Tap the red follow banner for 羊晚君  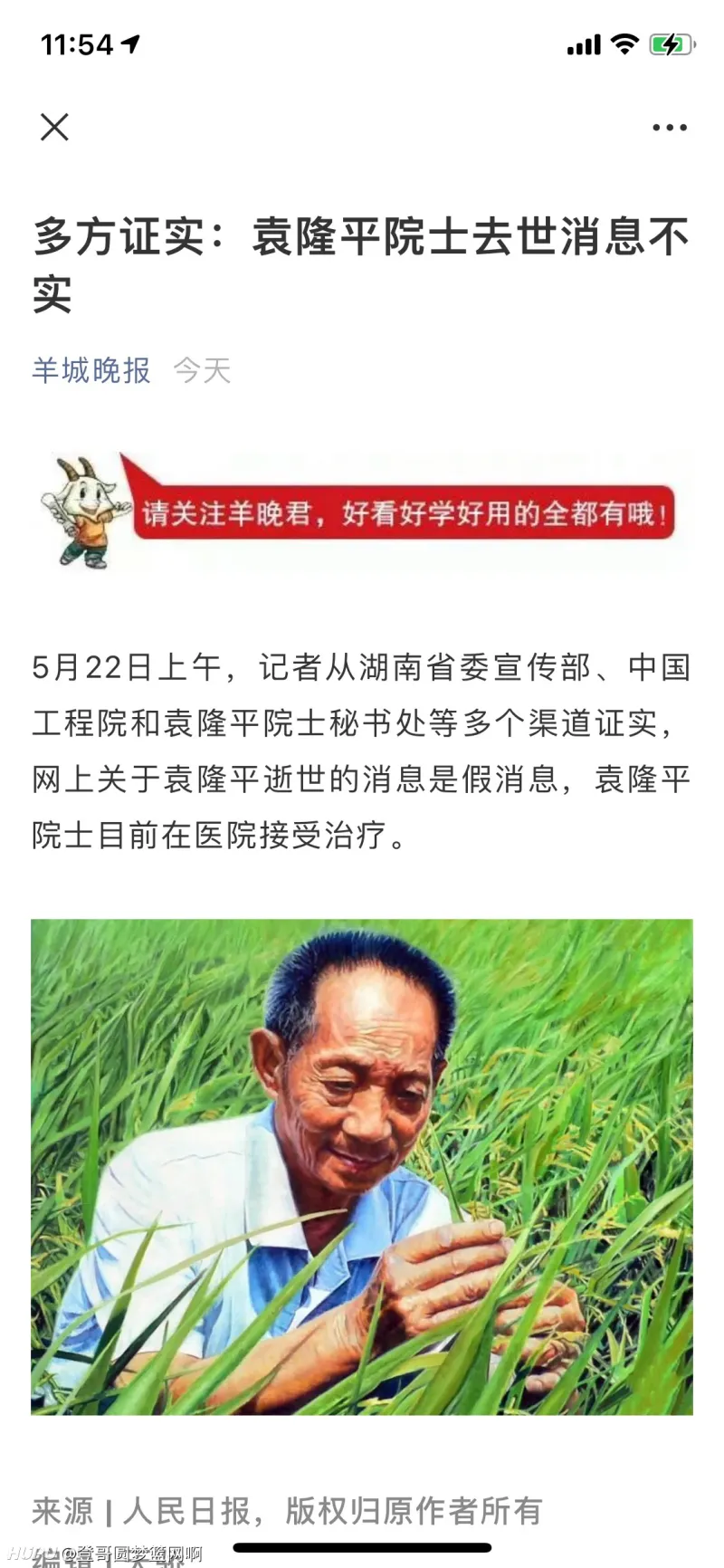point(403,513)
